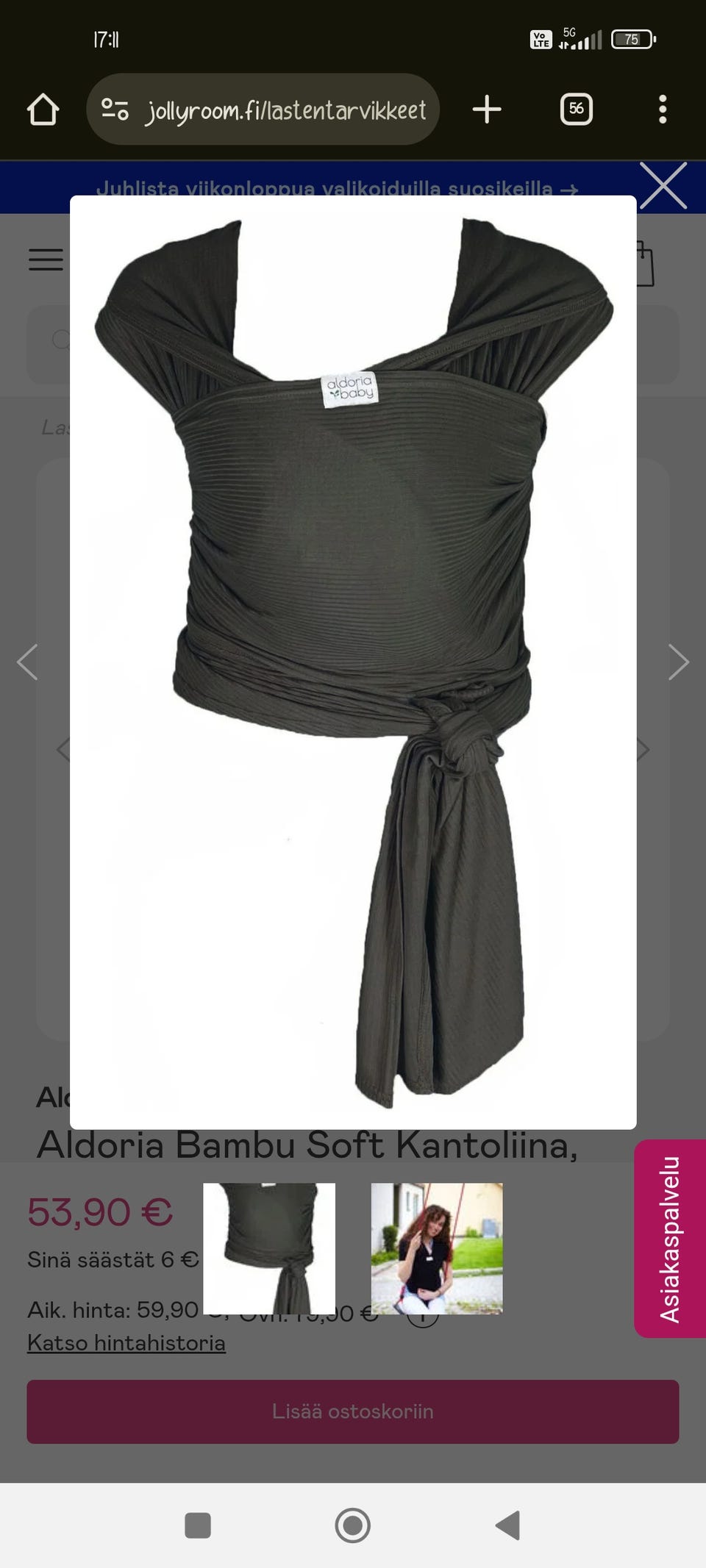
Task: Select the baby wrap thumbnail image
Action: pyautogui.click(x=269, y=1248)
